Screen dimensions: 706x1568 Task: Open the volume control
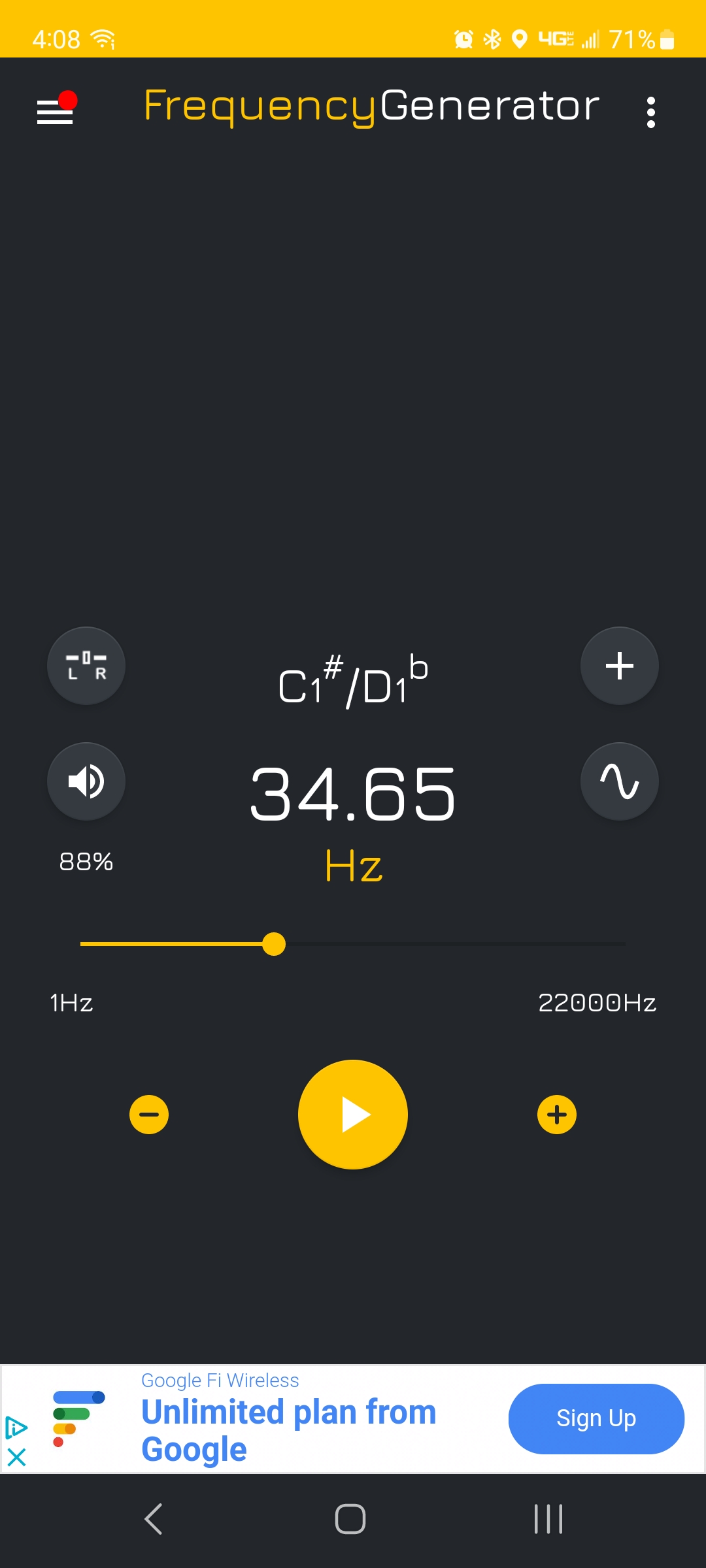coord(86,781)
